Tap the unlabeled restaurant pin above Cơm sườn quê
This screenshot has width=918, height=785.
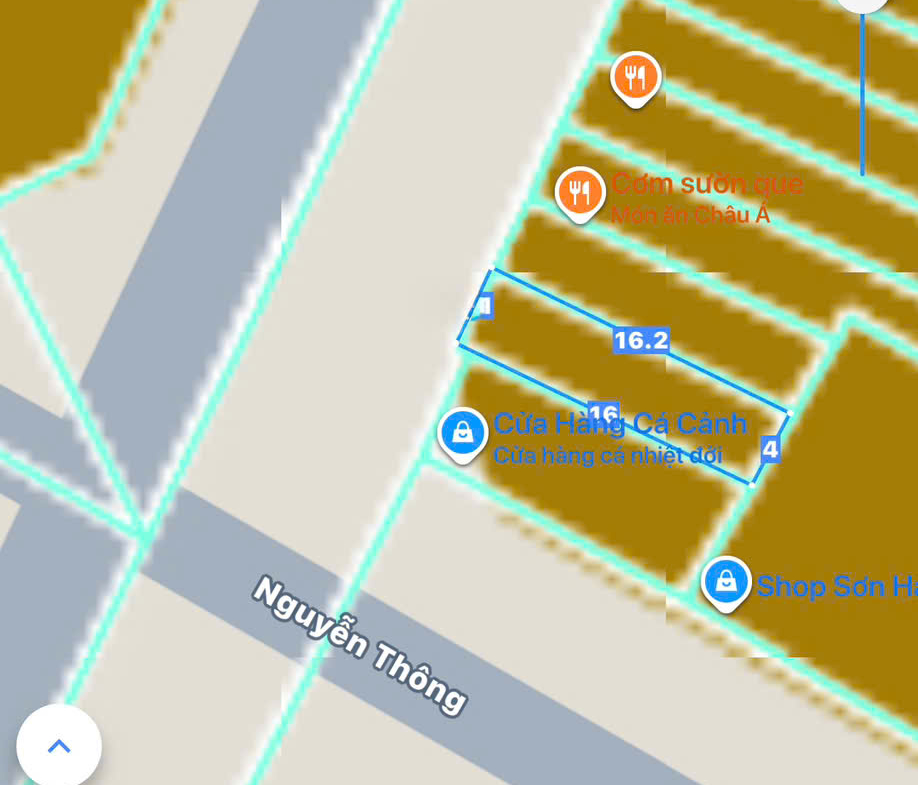pos(635,76)
